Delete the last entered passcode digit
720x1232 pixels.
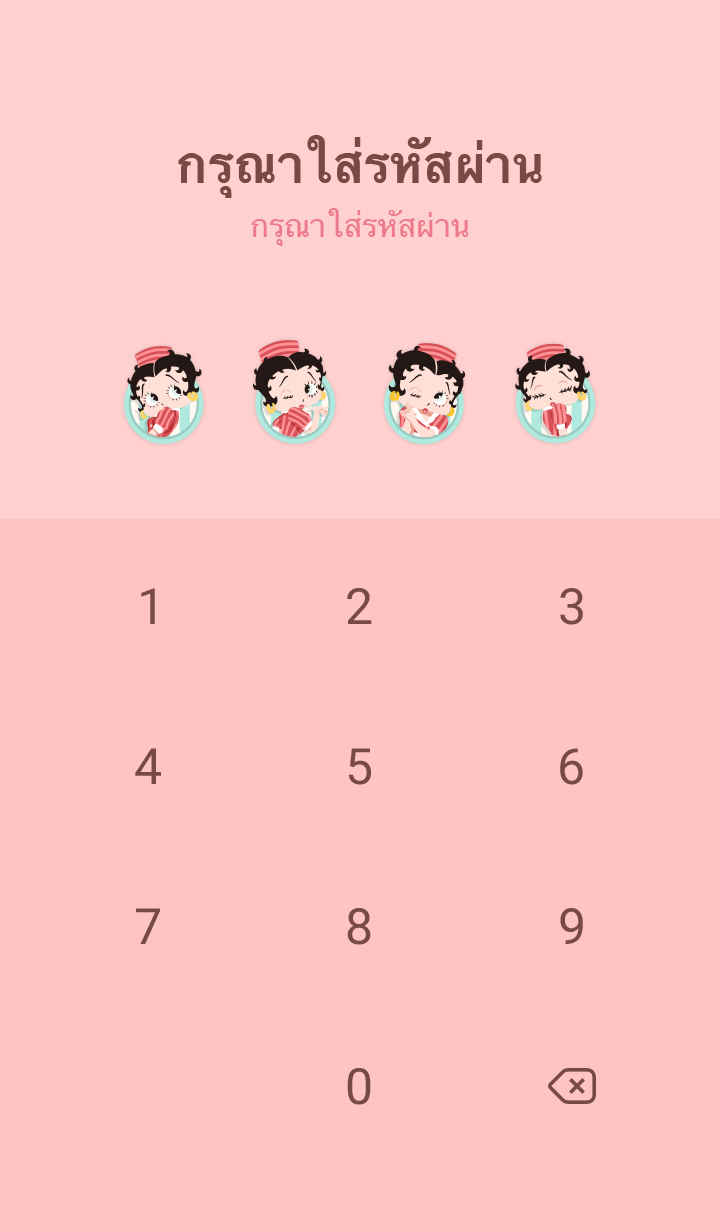tap(572, 1086)
